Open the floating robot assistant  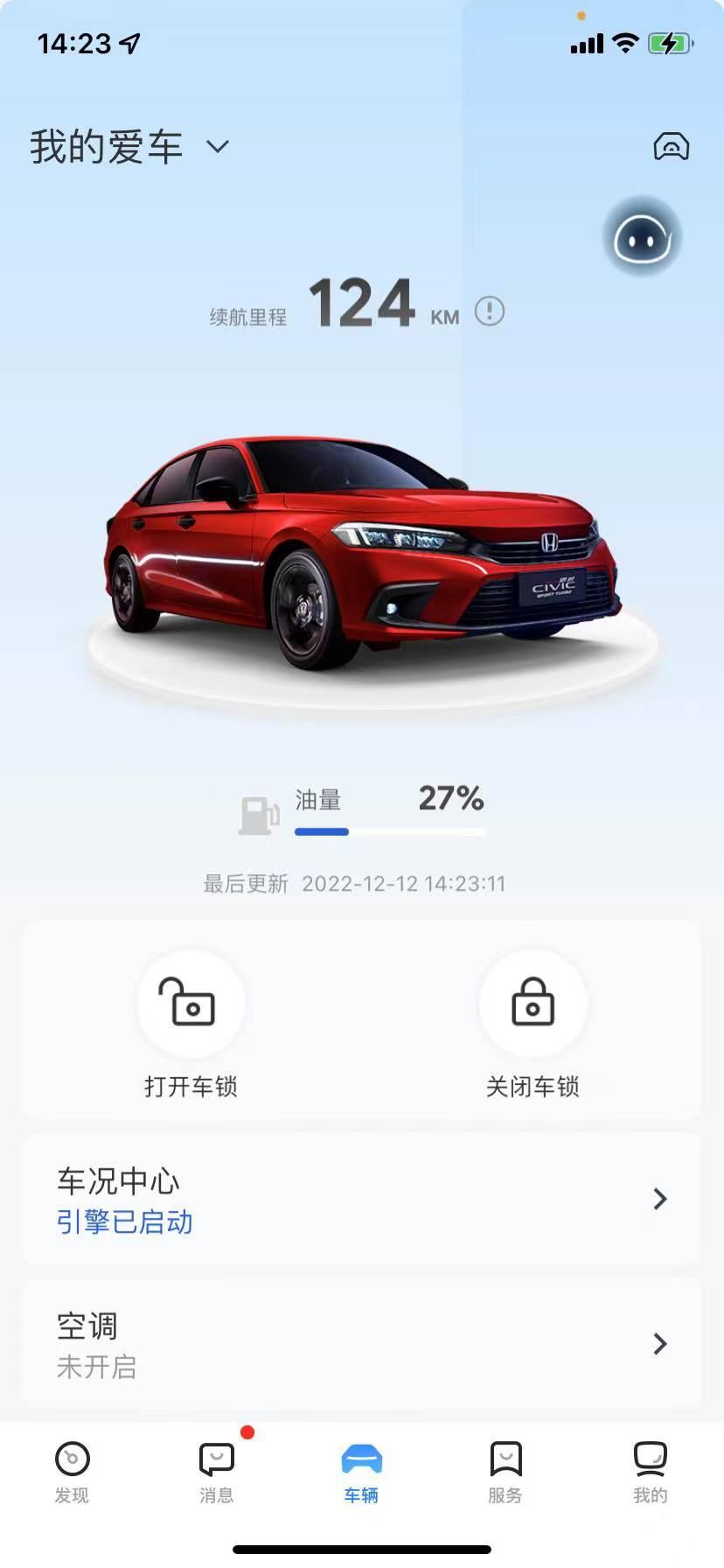point(642,238)
